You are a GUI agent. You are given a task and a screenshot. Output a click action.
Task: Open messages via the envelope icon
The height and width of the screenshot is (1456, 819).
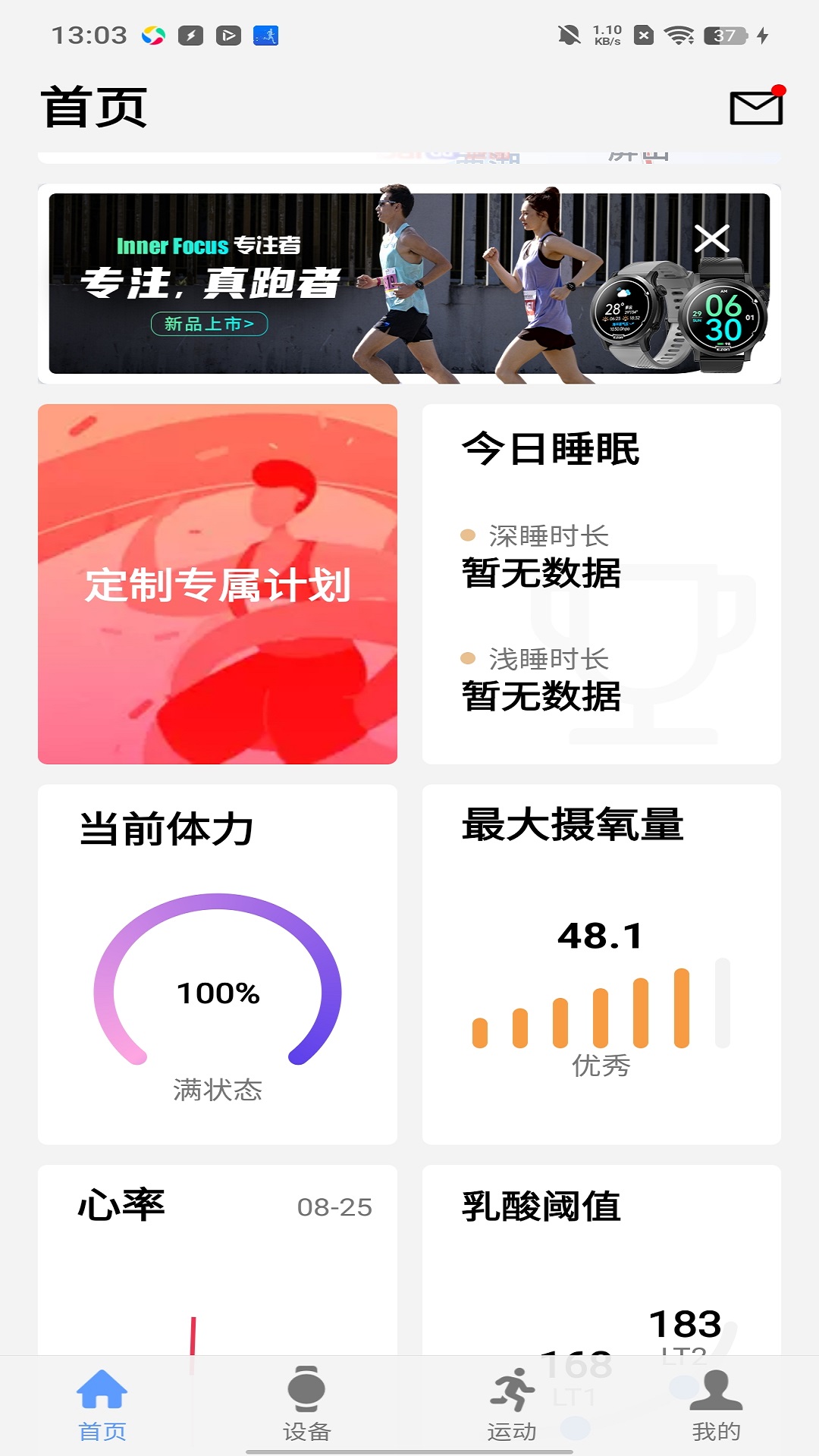755,107
